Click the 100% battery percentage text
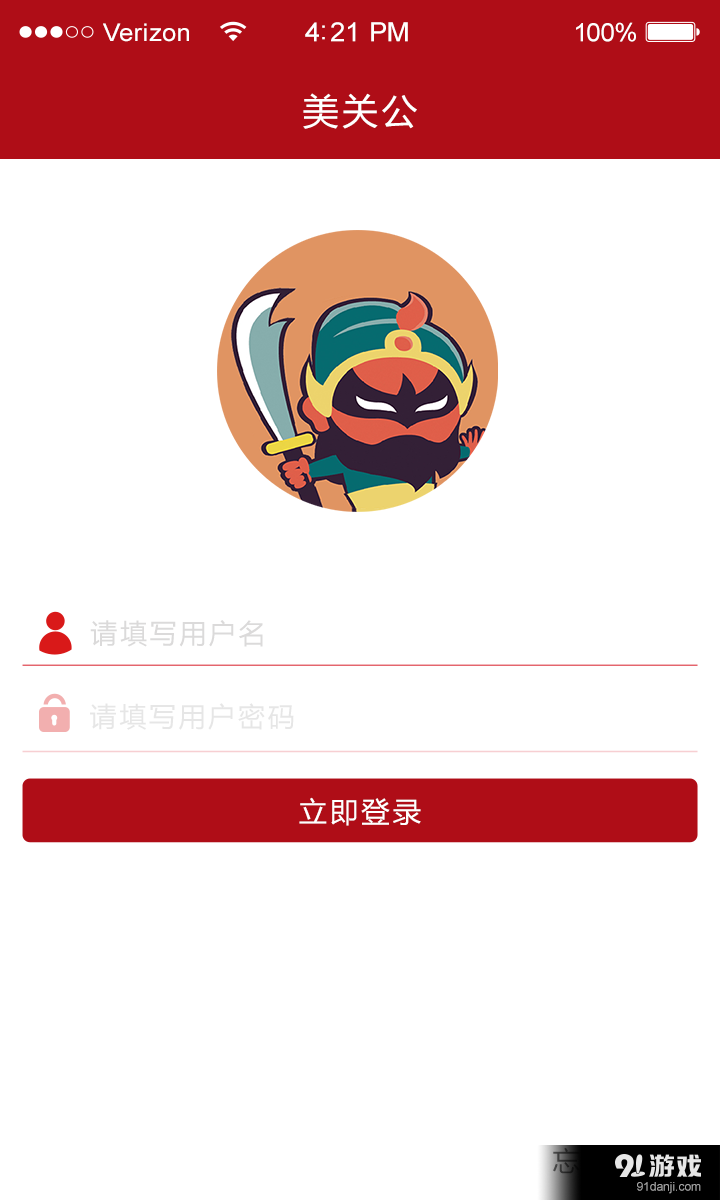This screenshot has width=720, height=1200. pyautogui.click(x=607, y=31)
